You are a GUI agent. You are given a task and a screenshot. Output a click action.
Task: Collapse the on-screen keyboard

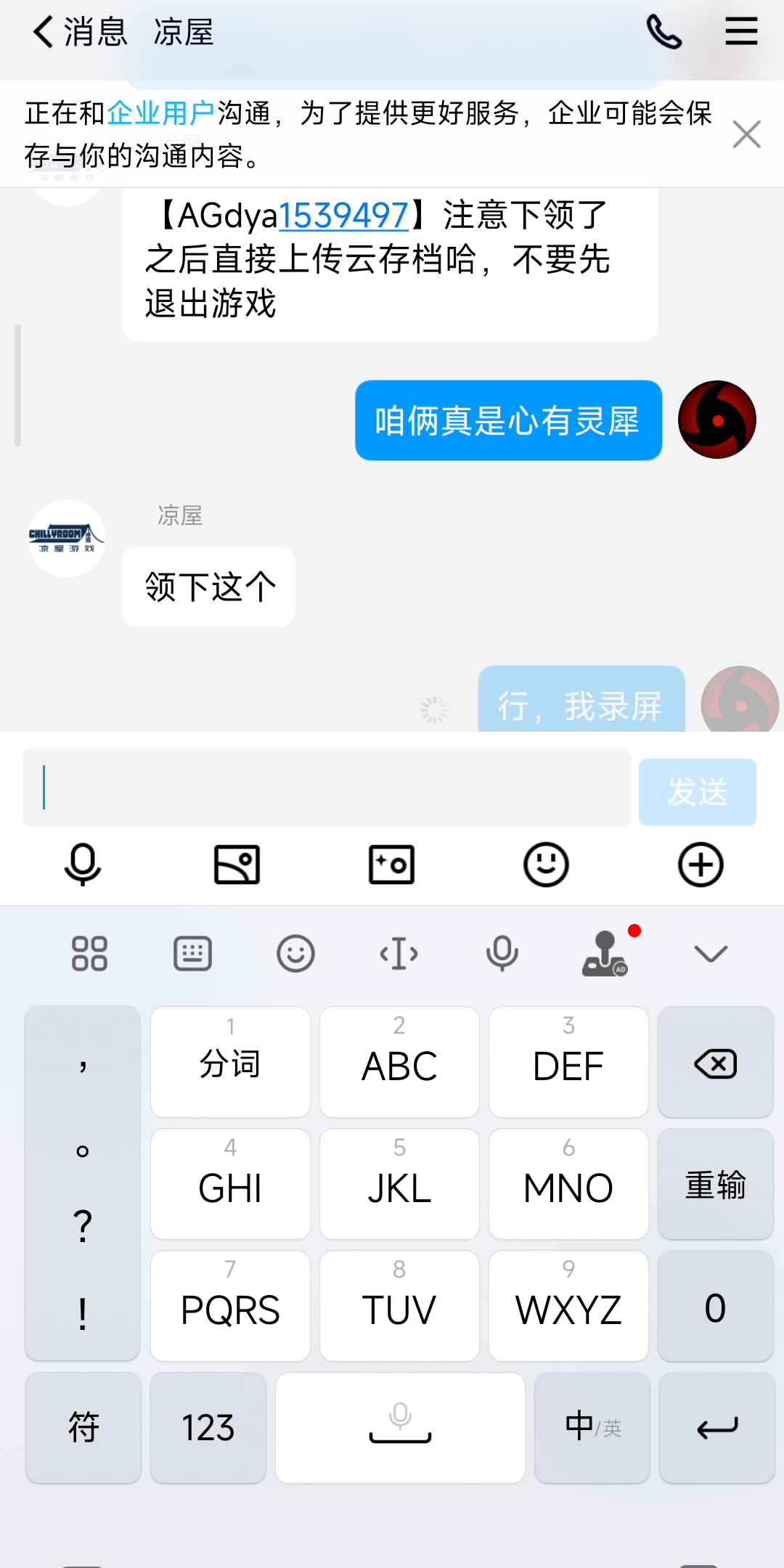click(711, 953)
